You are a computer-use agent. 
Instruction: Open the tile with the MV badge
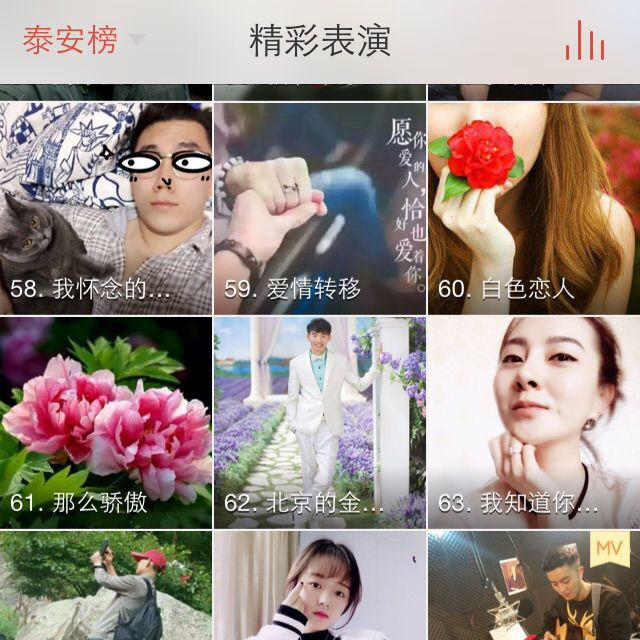pos(534,586)
